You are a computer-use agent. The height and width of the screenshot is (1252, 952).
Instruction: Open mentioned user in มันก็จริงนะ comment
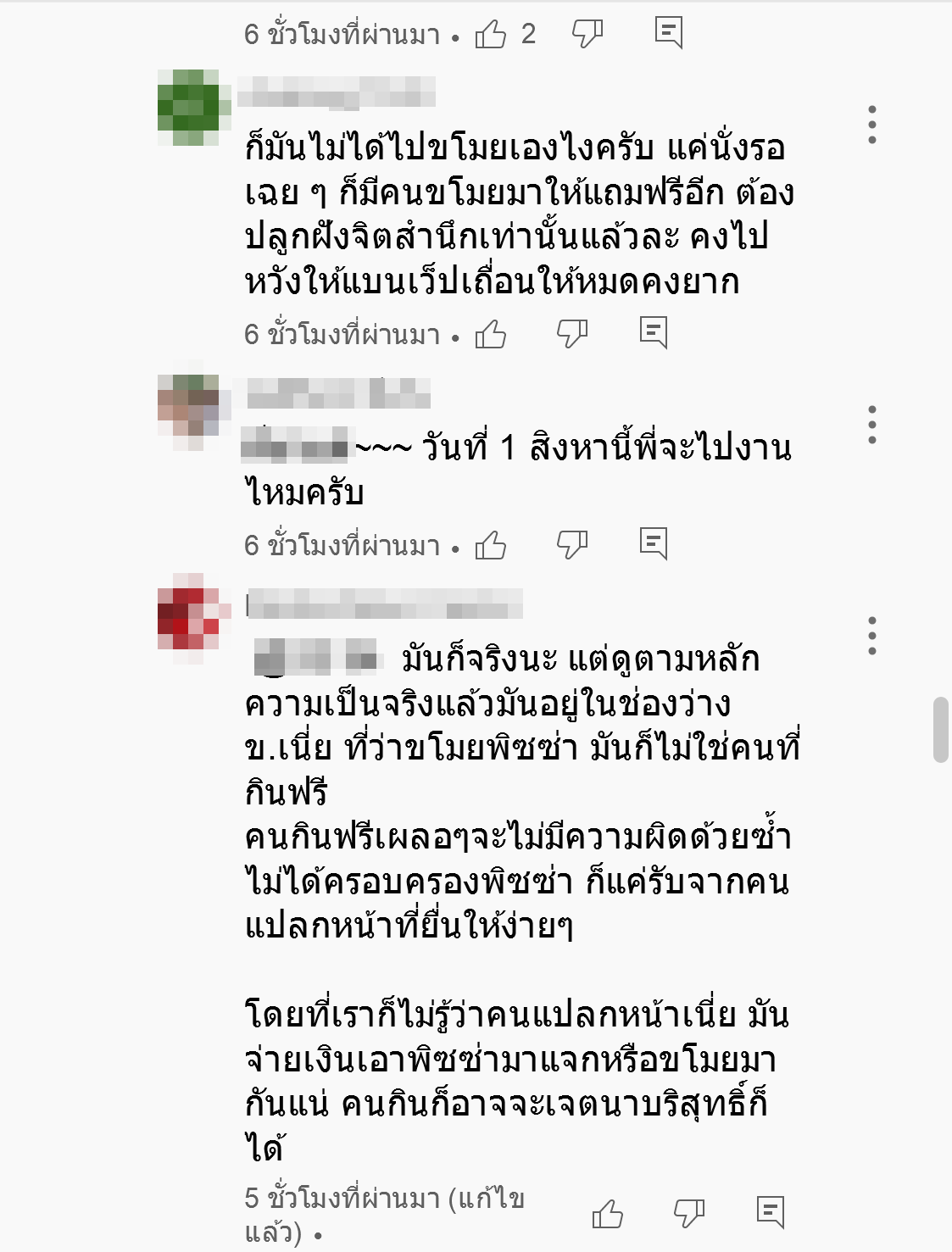(315, 660)
